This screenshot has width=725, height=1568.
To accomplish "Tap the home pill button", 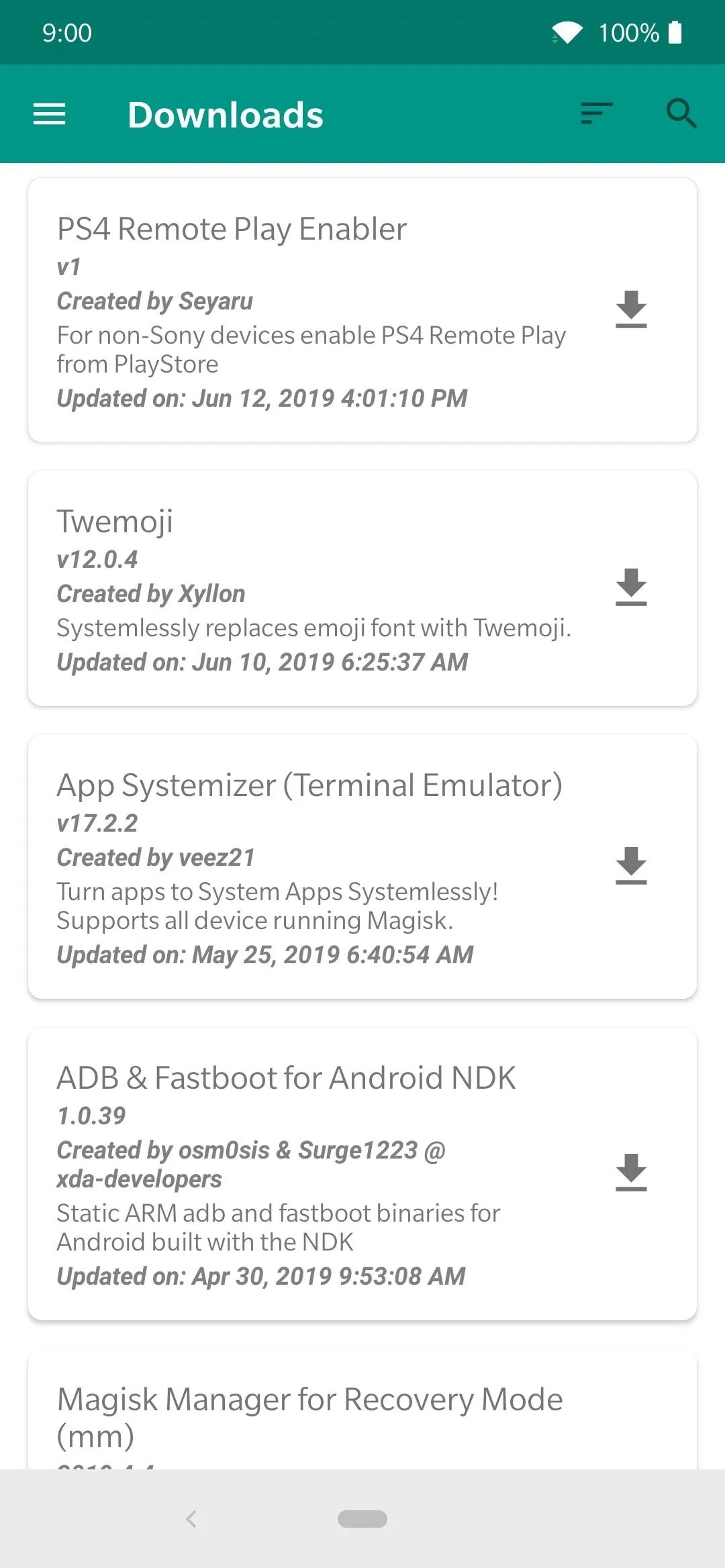I will 362,1518.
